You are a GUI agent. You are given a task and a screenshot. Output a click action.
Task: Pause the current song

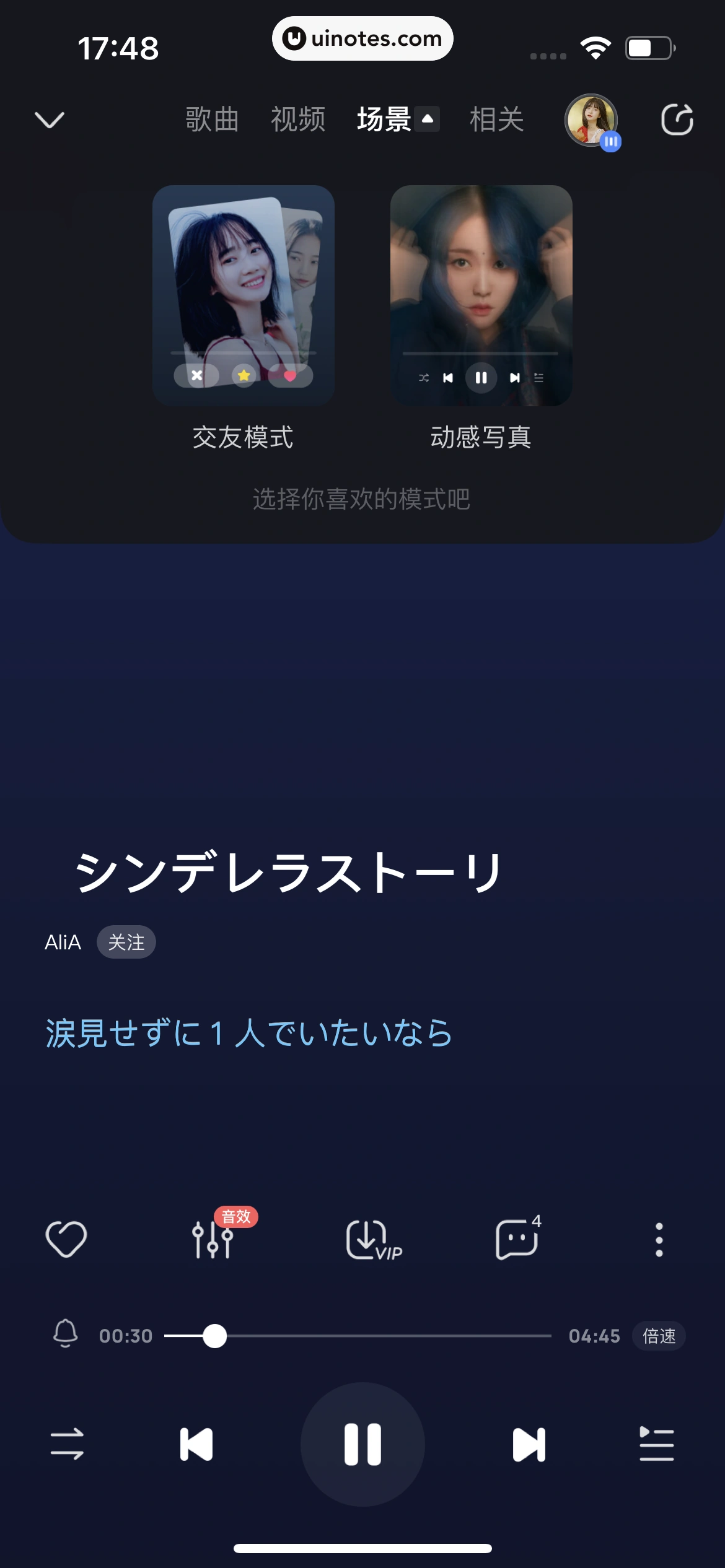point(362,1444)
